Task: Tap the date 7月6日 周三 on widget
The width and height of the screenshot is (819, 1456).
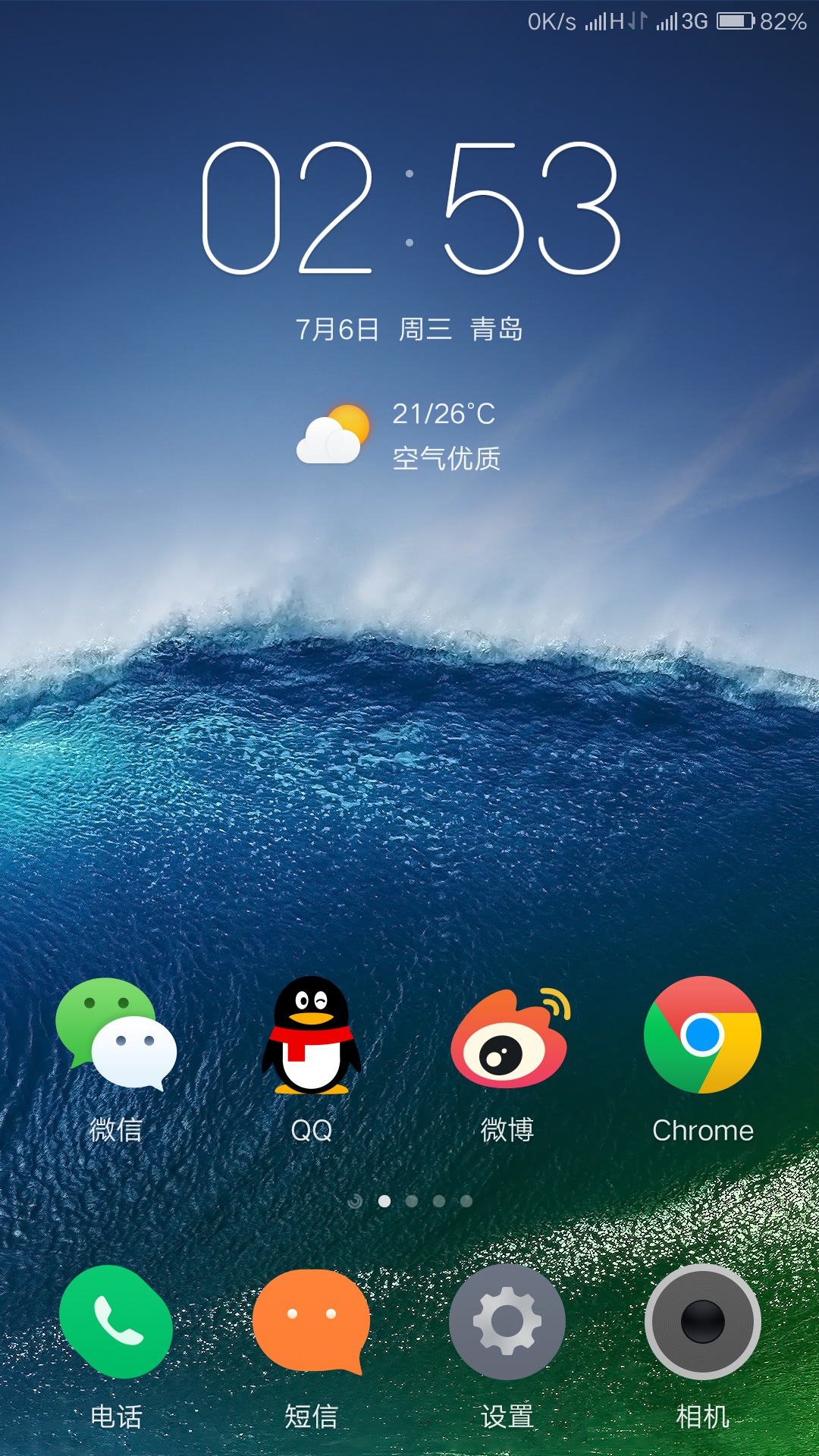Action: 373,329
